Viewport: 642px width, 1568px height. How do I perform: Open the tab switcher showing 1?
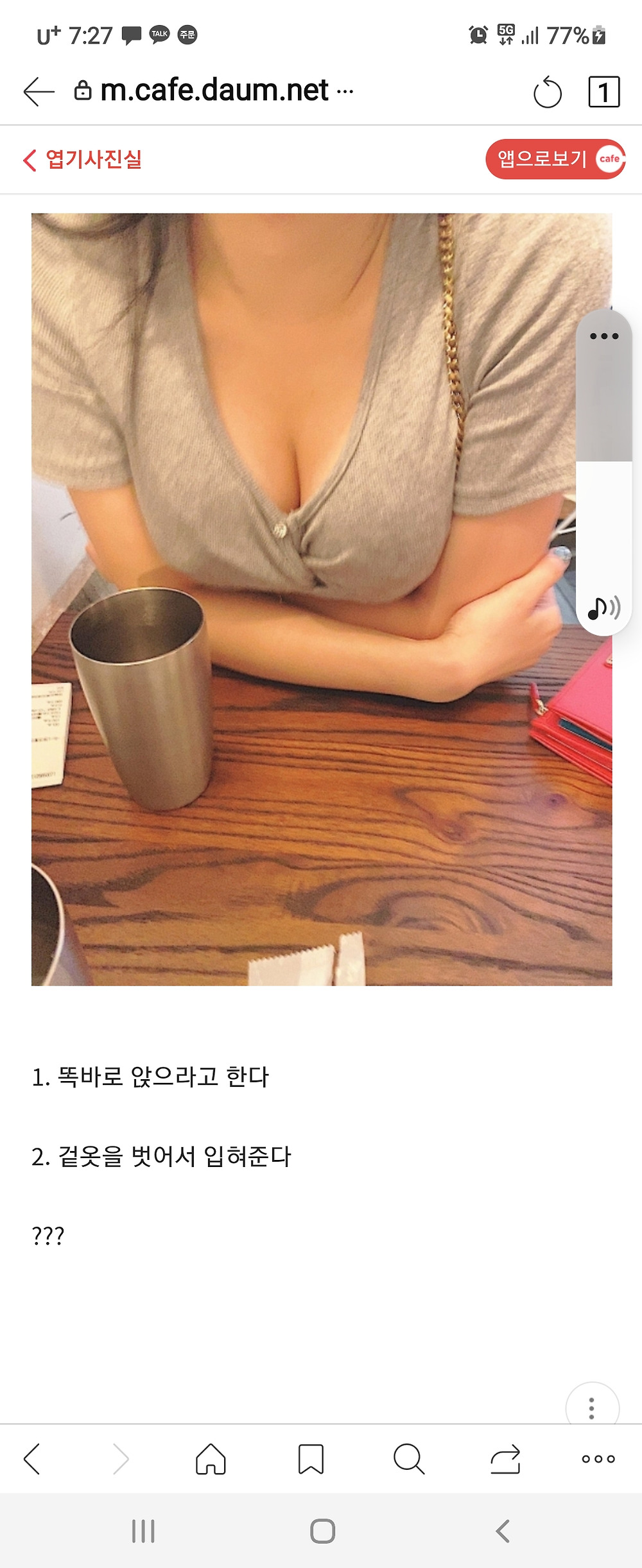click(603, 92)
